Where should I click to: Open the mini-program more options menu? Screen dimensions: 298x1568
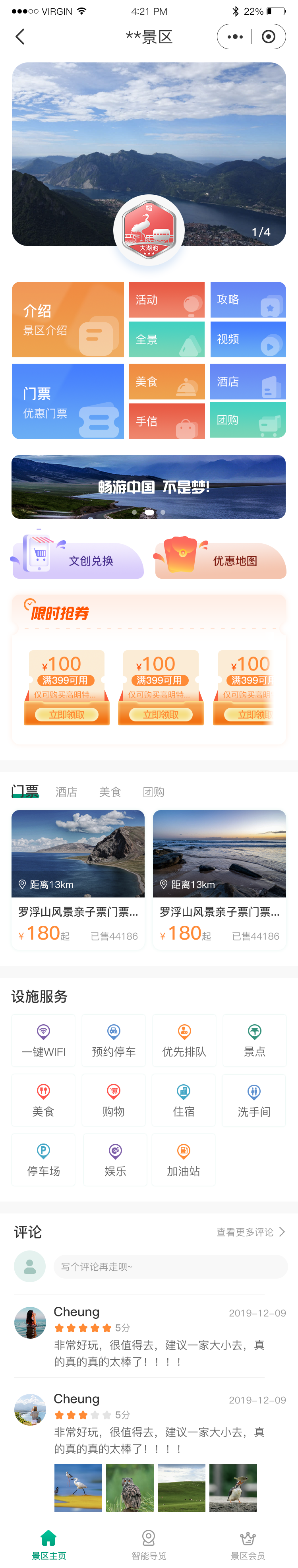coord(235,37)
